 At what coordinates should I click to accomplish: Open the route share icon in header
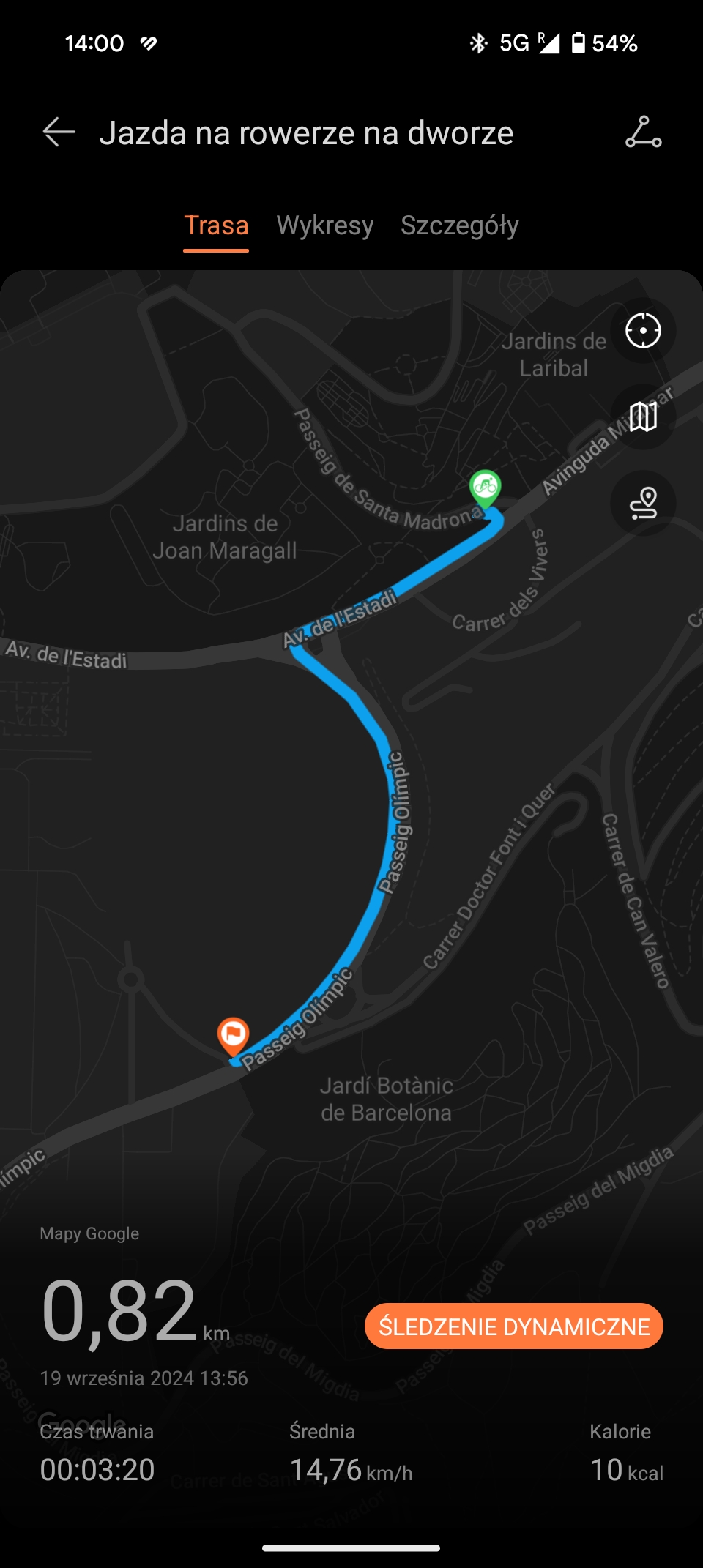644,132
